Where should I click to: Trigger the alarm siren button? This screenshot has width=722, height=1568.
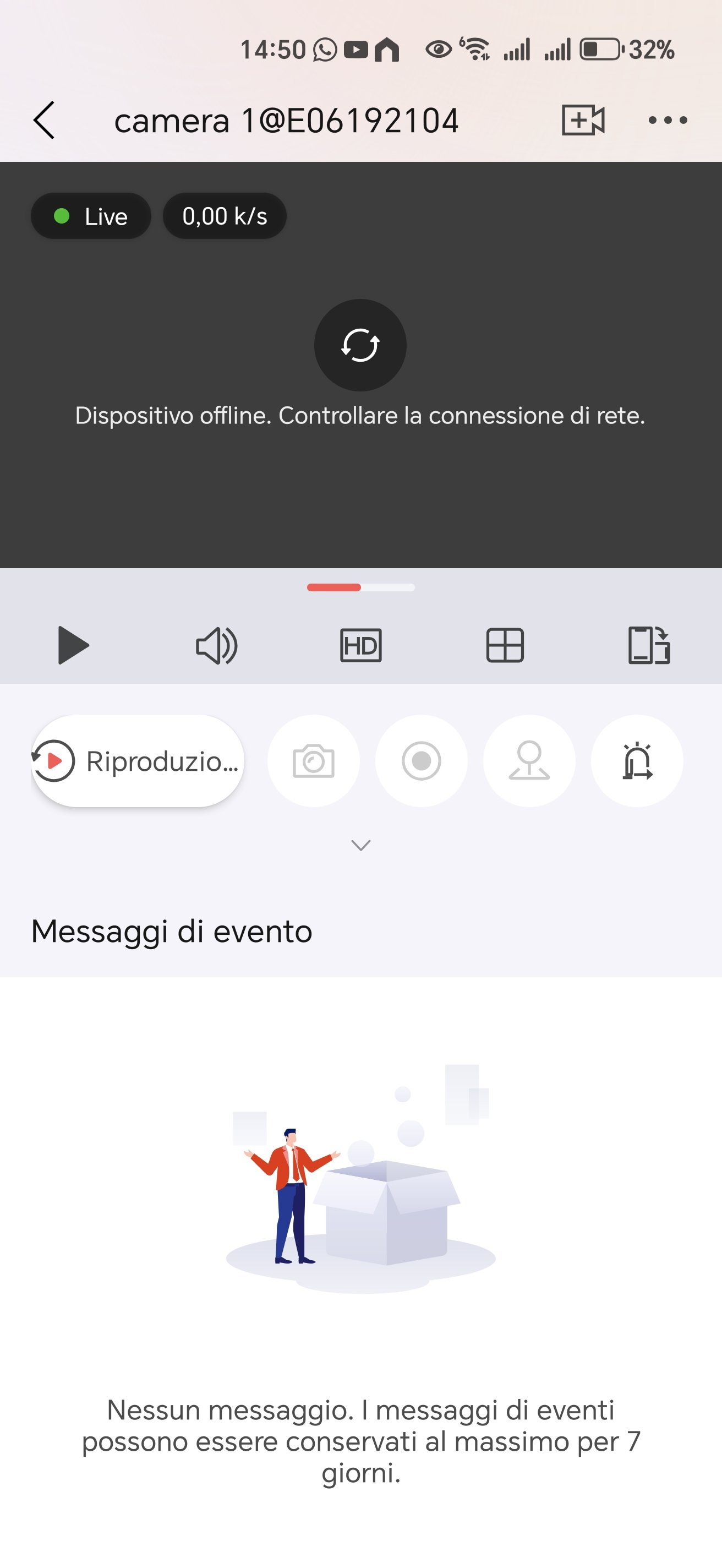coord(637,761)
